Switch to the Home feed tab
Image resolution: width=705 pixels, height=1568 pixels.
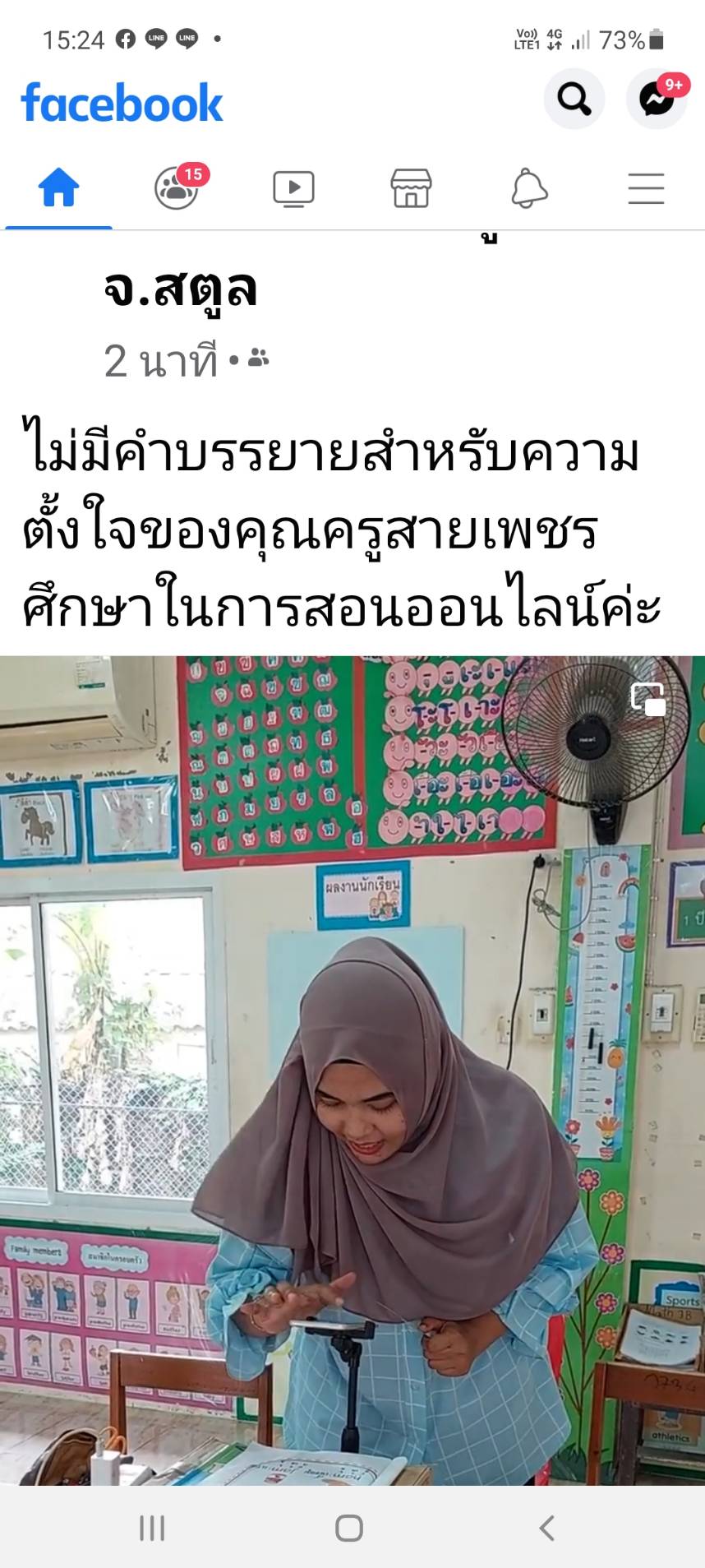click(x=58, y=188)
